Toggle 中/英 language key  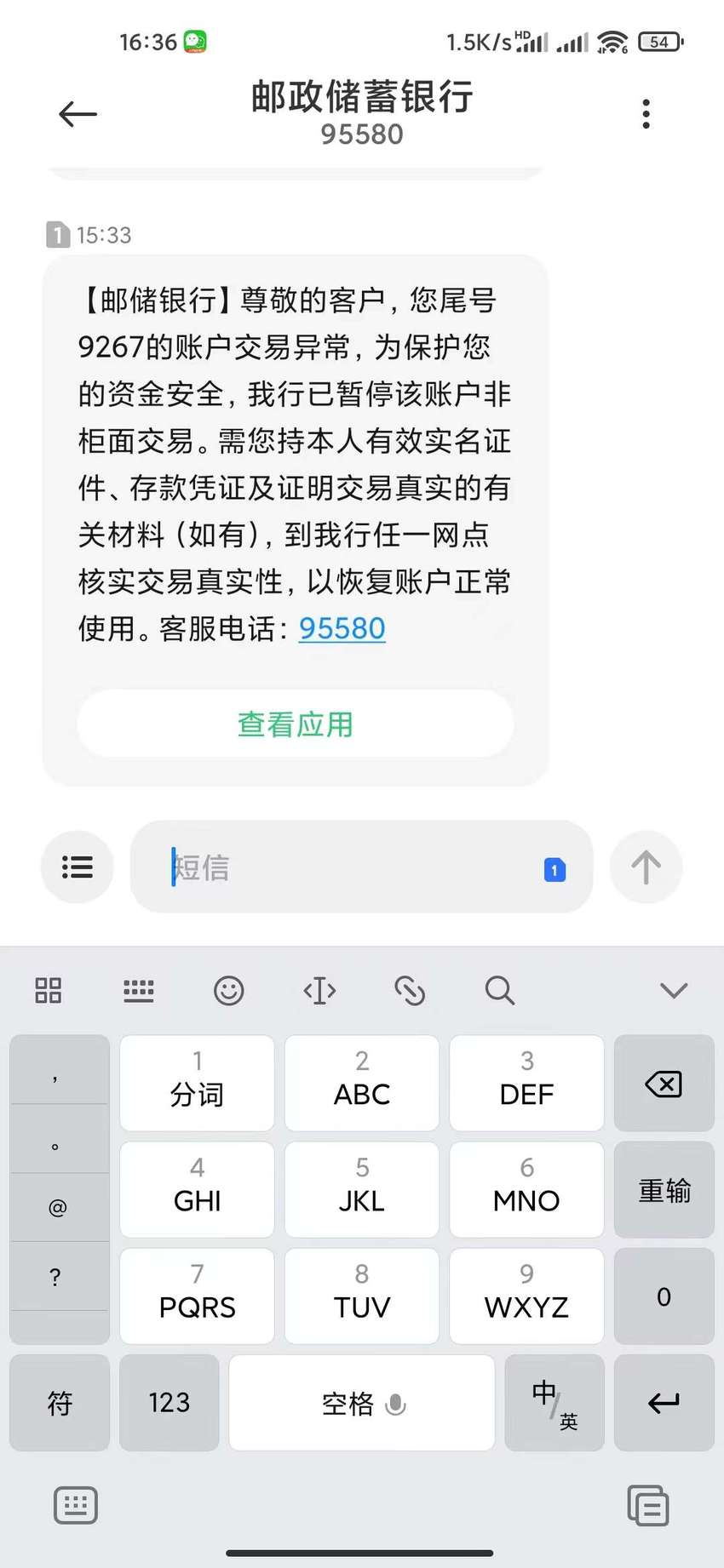click(554, 1403)
